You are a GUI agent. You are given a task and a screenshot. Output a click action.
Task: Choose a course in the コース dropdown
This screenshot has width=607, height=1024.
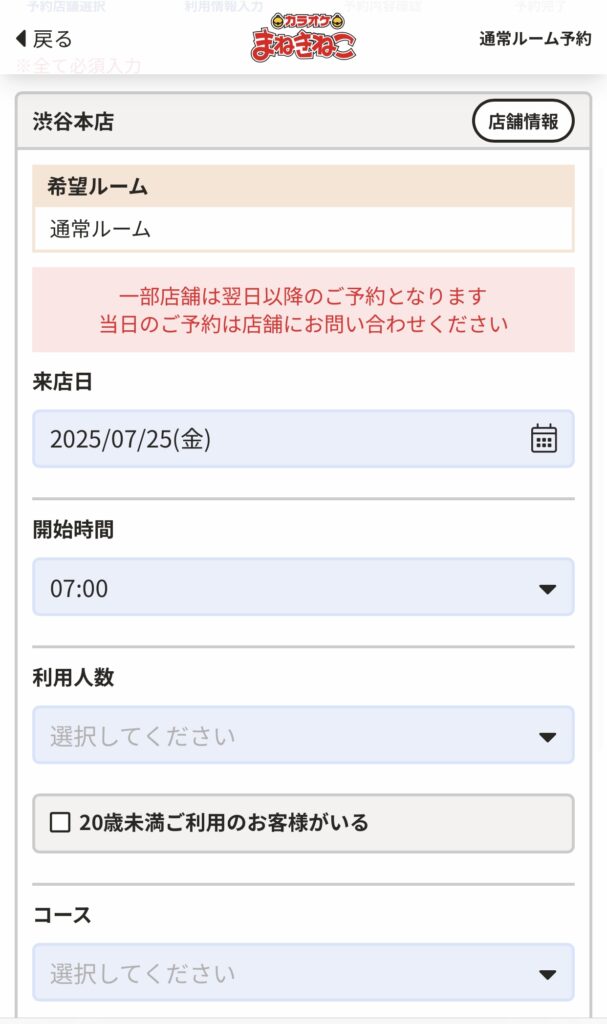tap(303, 973)
